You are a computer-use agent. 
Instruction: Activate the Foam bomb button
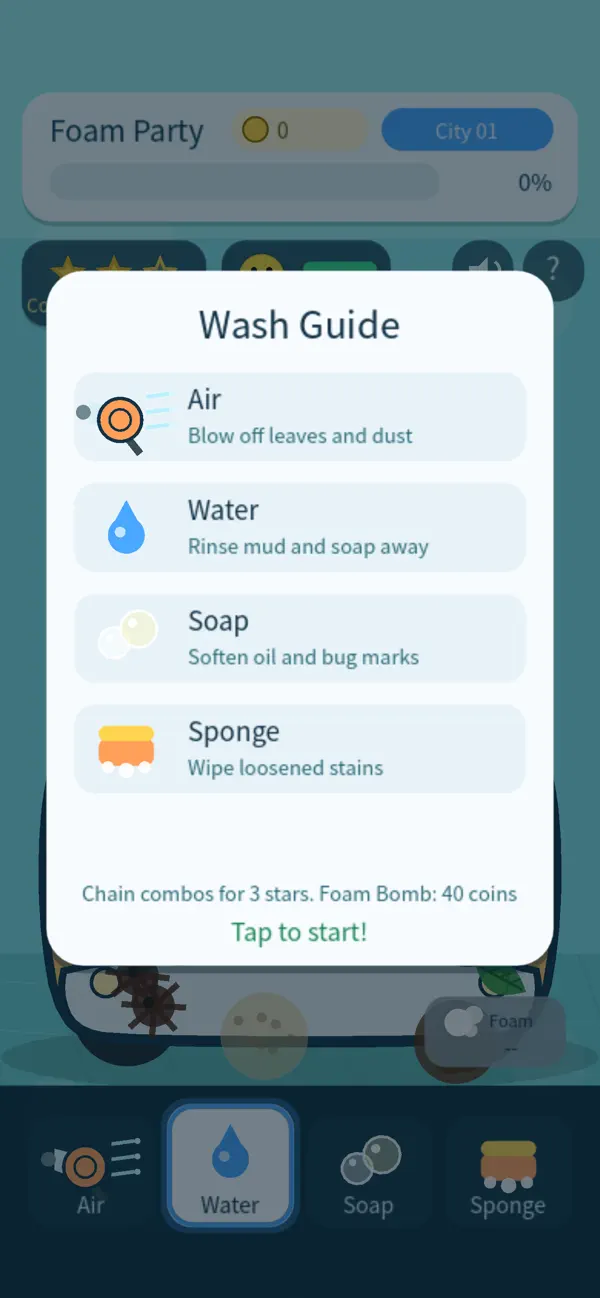tap(496, 1031)
